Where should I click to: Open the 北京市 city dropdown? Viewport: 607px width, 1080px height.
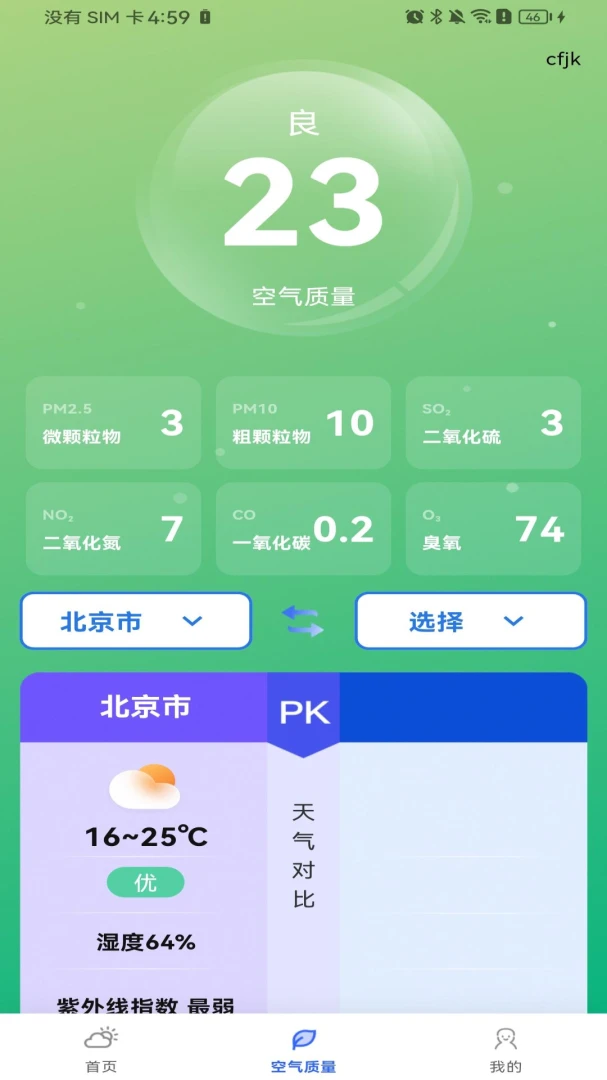tap(136, 621)
